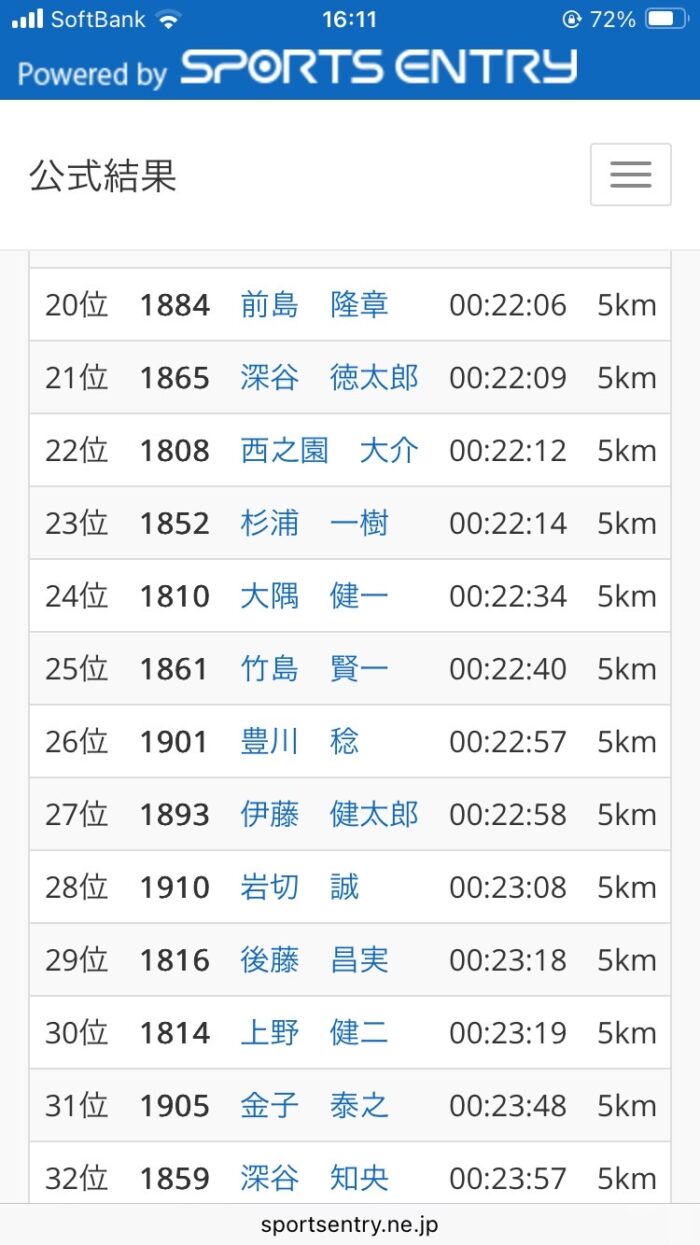Viewport: 700px width, 1245px height.
Task: View runner 深谷 知央's result
Action: (x=314, y=1178)
